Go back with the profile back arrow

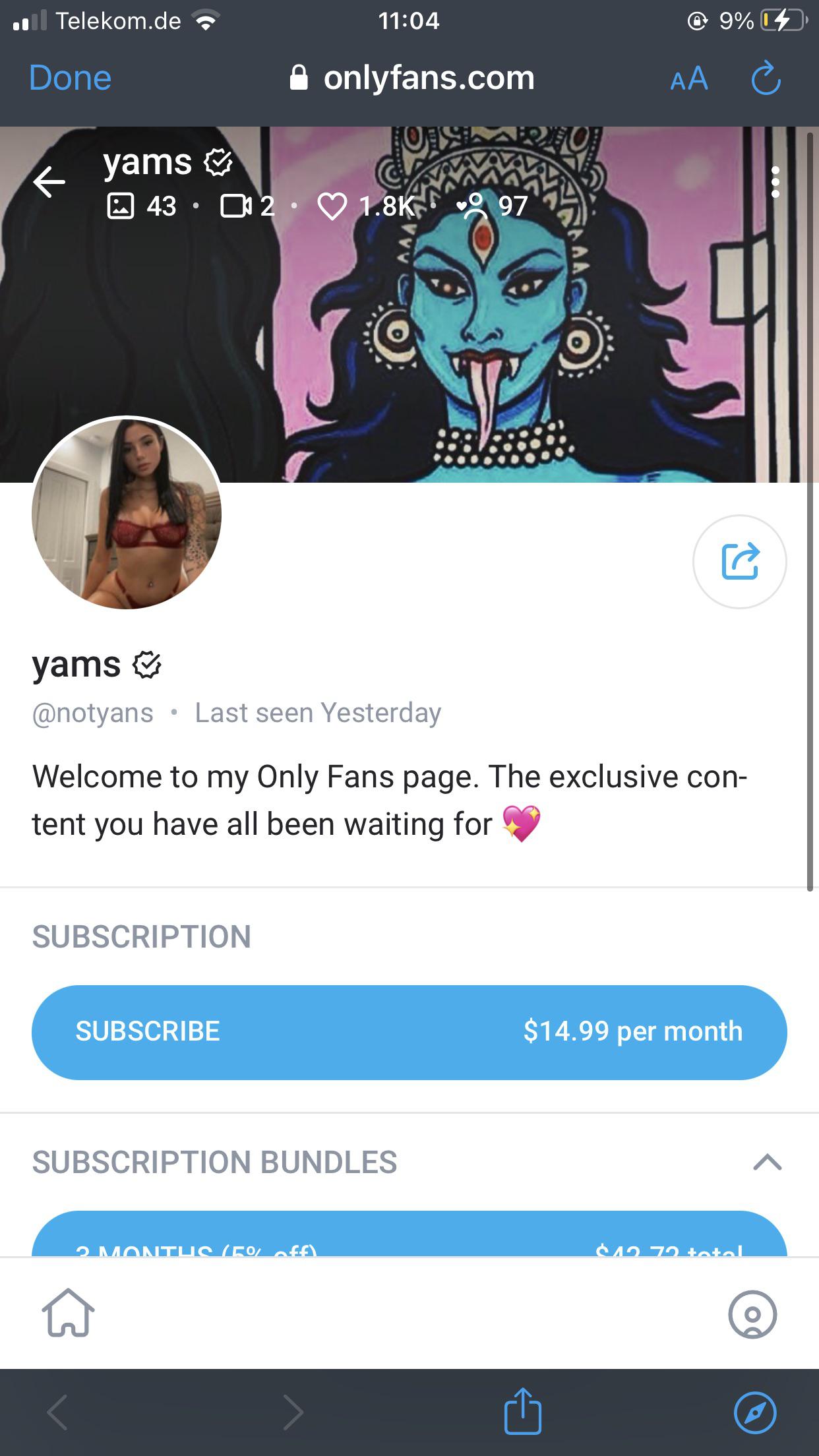[49, 181]
